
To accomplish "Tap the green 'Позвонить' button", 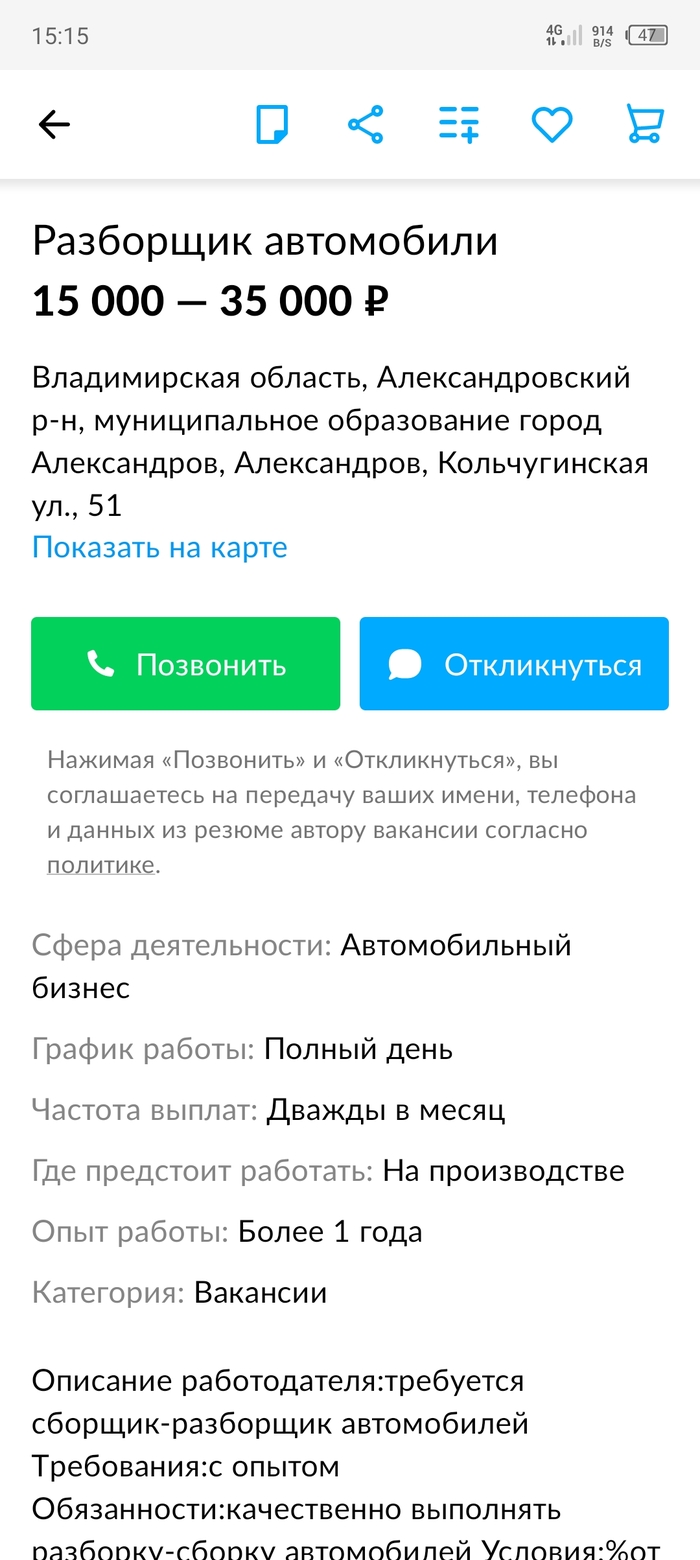I will 186,664.
